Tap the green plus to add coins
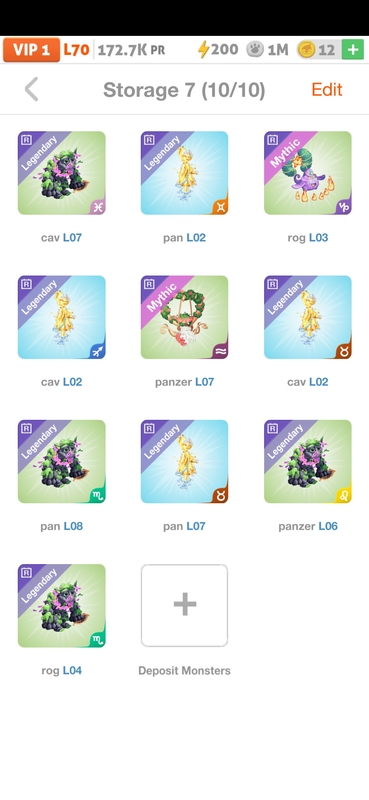Image resolution: width=369 pixels, height=800 pixels. (353, 50)
